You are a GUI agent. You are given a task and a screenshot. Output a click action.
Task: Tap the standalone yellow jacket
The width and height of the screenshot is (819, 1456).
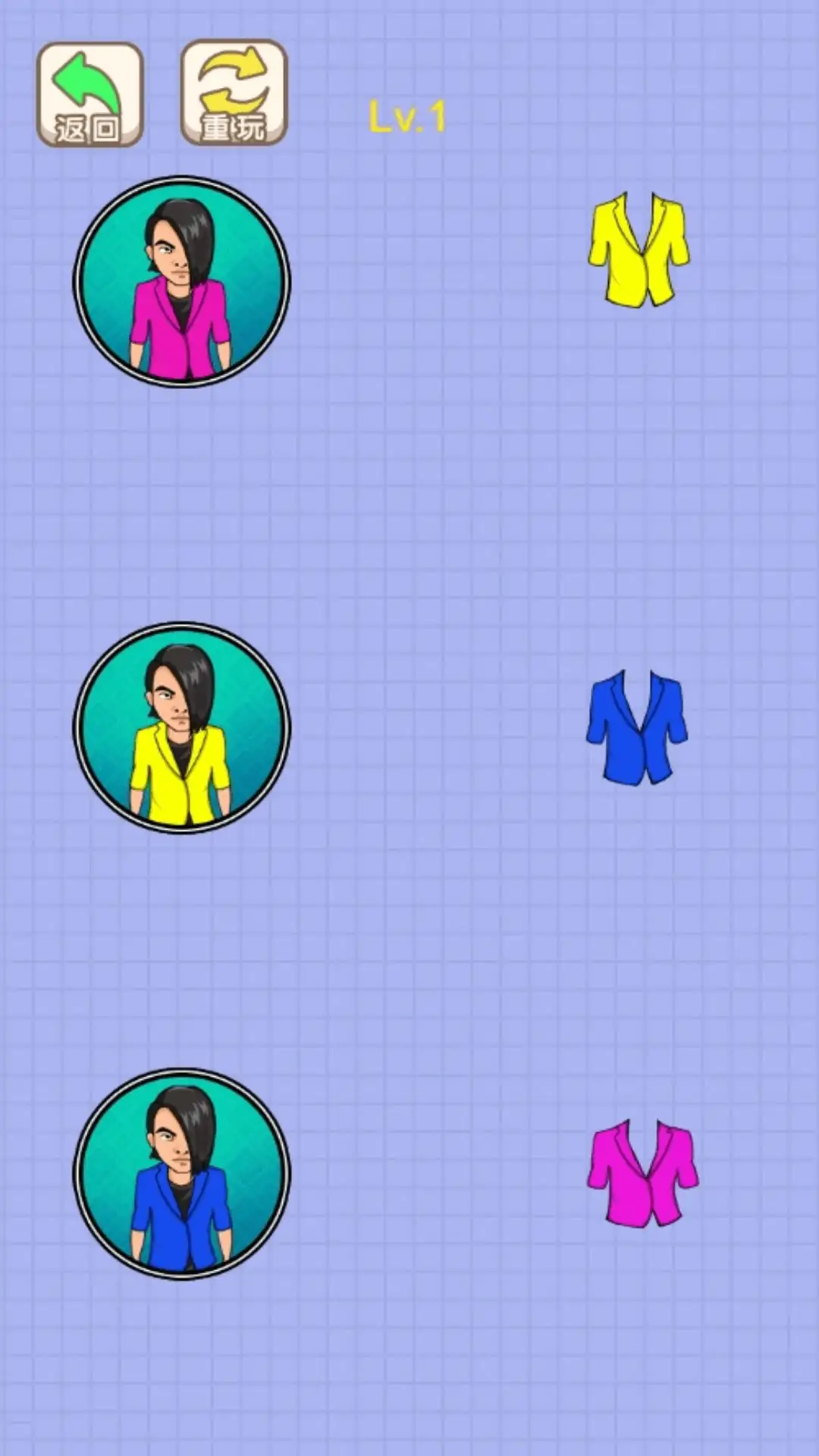(639, 250)
